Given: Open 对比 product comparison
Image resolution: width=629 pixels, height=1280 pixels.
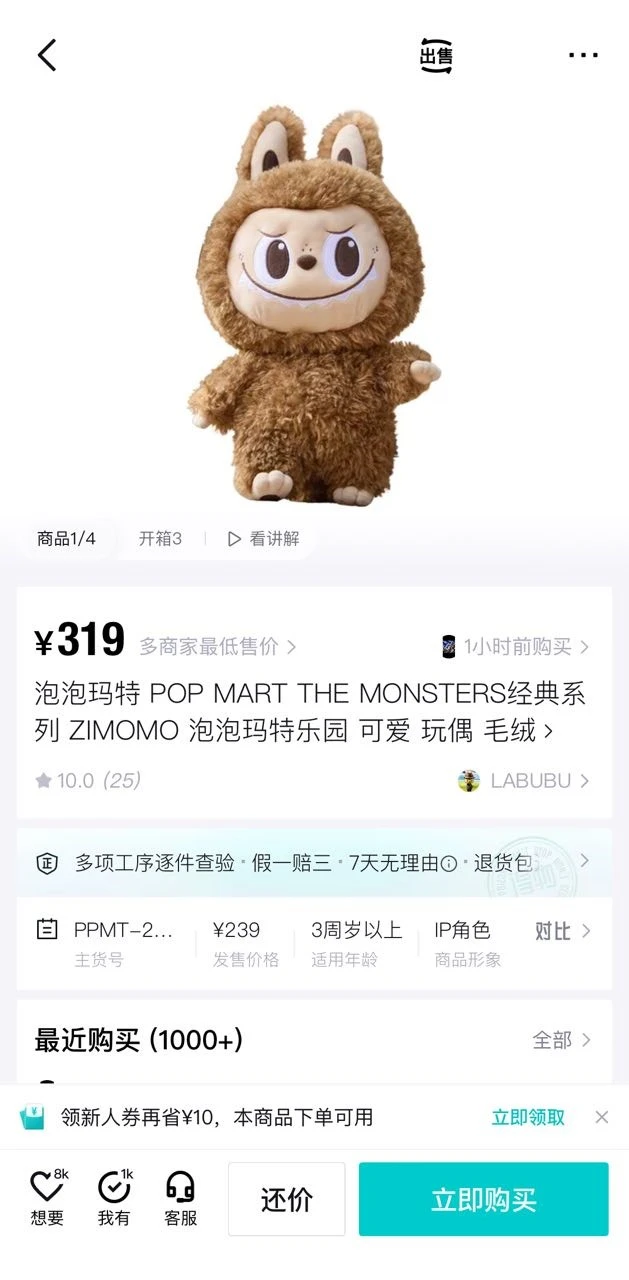Looking at the screenshot, I should pyautogui.click(x=562, y=931).
